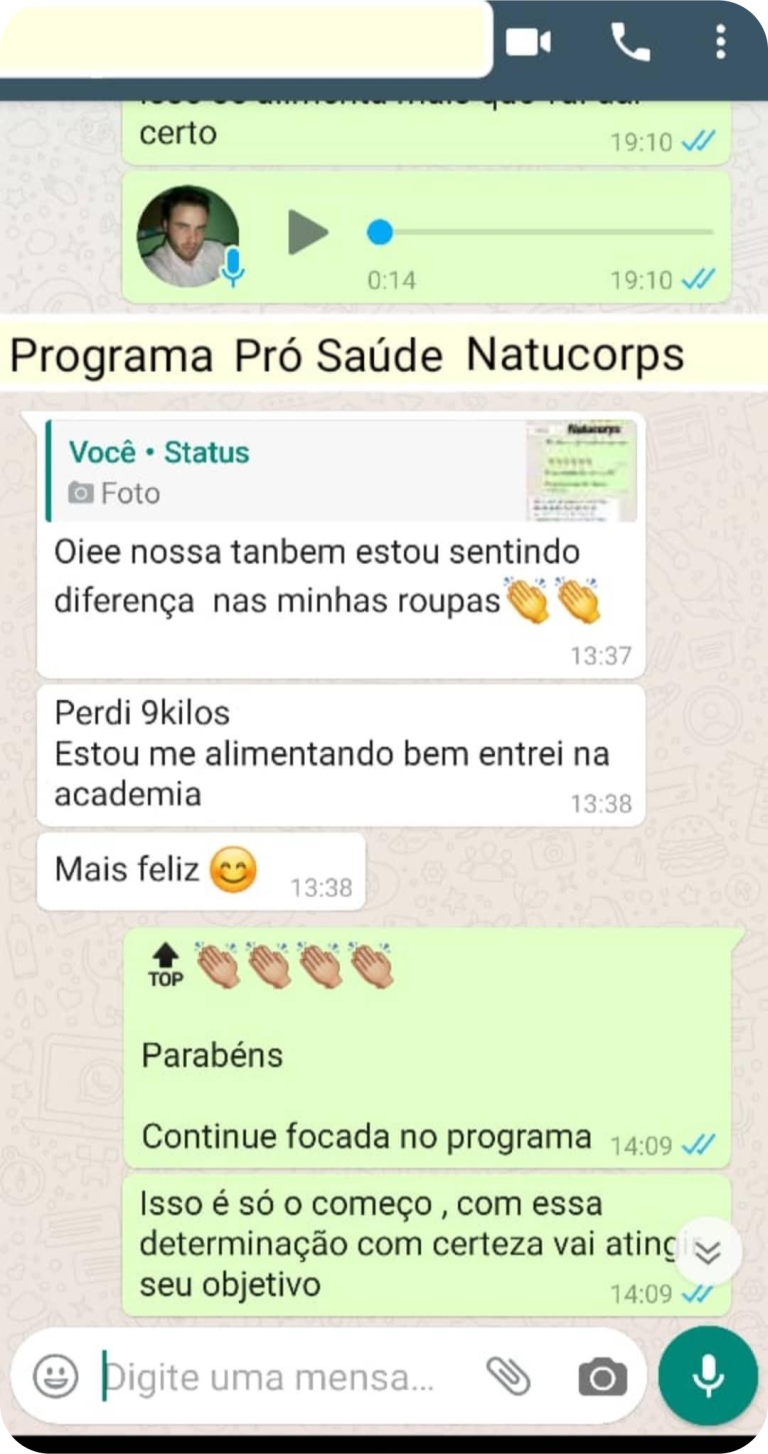Image resolution: width=768 pixels, height=1454 pixels.
Task: Open the emoji picker
Action: [x=55, y=1376]
